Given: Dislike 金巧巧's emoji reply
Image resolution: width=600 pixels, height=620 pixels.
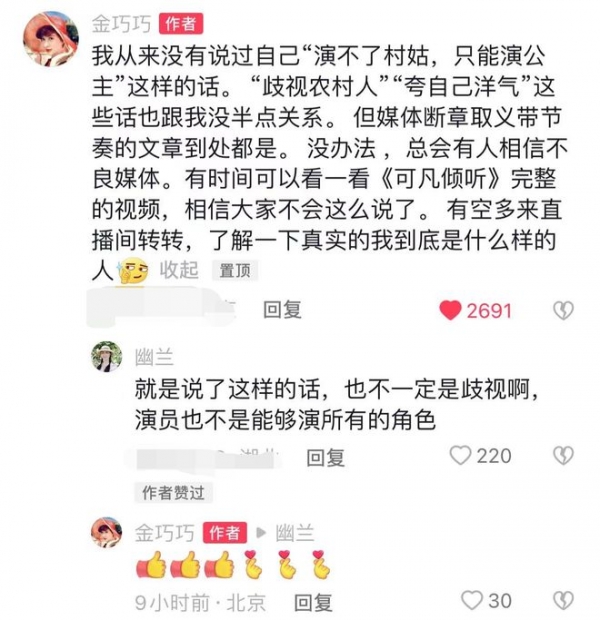Looking at the screenshot, I should pos(564,601).
